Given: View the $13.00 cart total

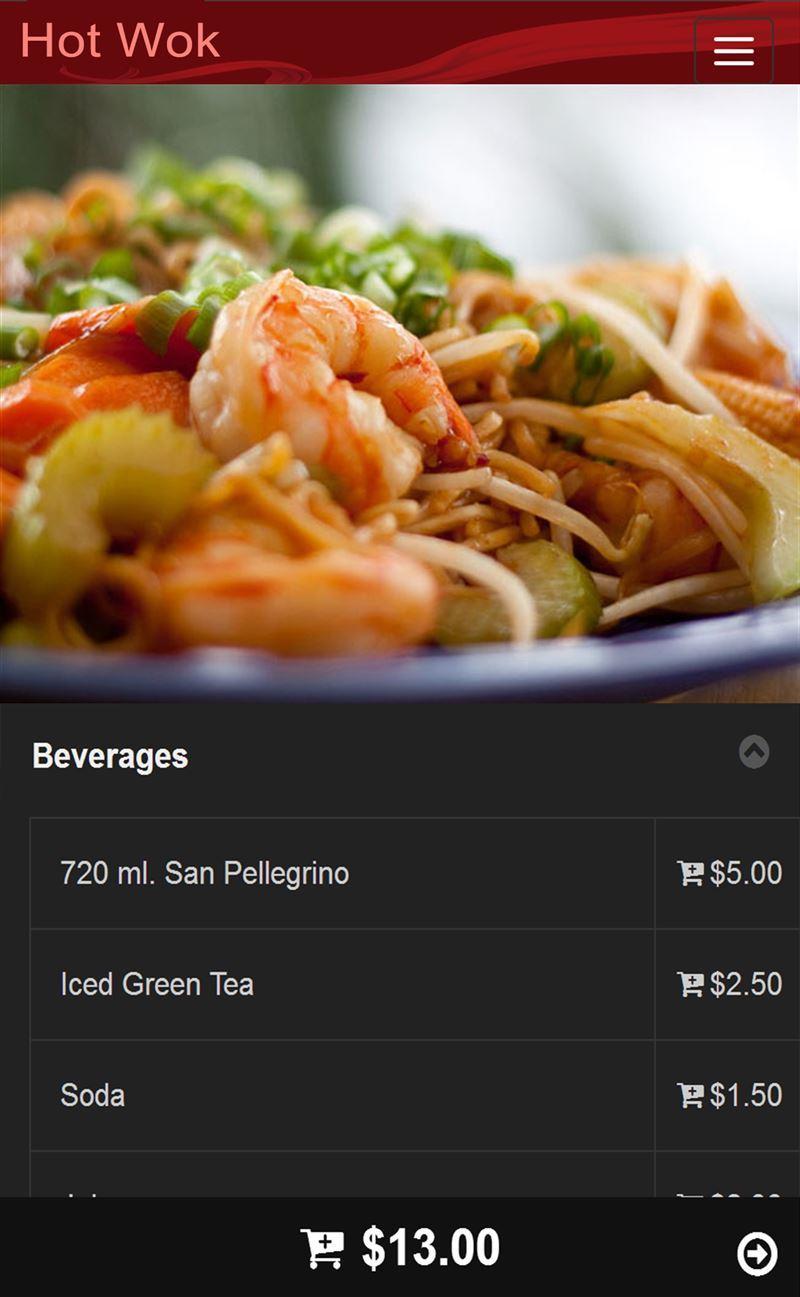Looking at the screenshot, I should [400, 1248].
